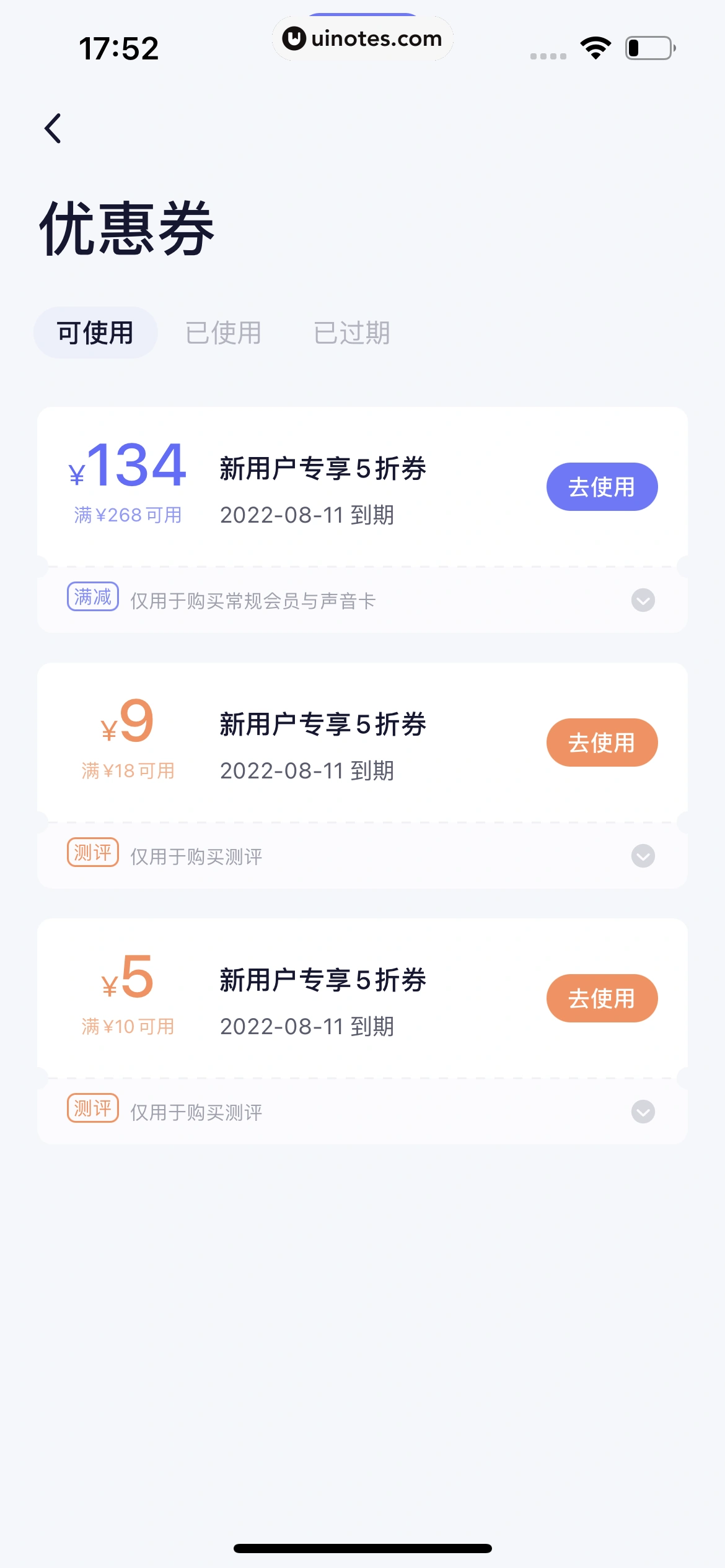The height and width of the screenshot is (1568, 725).
Task: Click the Wi-Fi icon in status bar
Action: 594,50
